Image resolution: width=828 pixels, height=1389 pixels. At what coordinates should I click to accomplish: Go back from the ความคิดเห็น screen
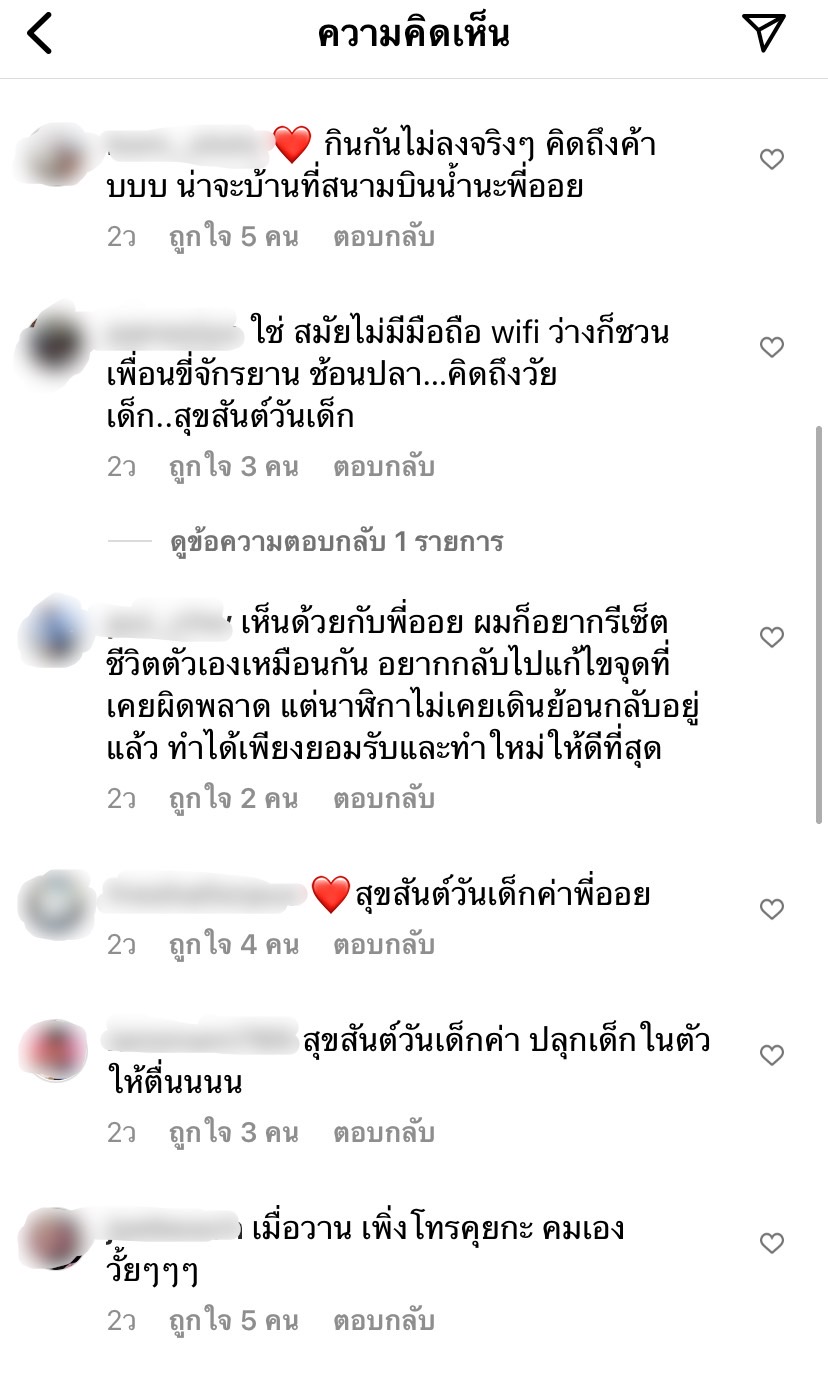coord(40,34)
